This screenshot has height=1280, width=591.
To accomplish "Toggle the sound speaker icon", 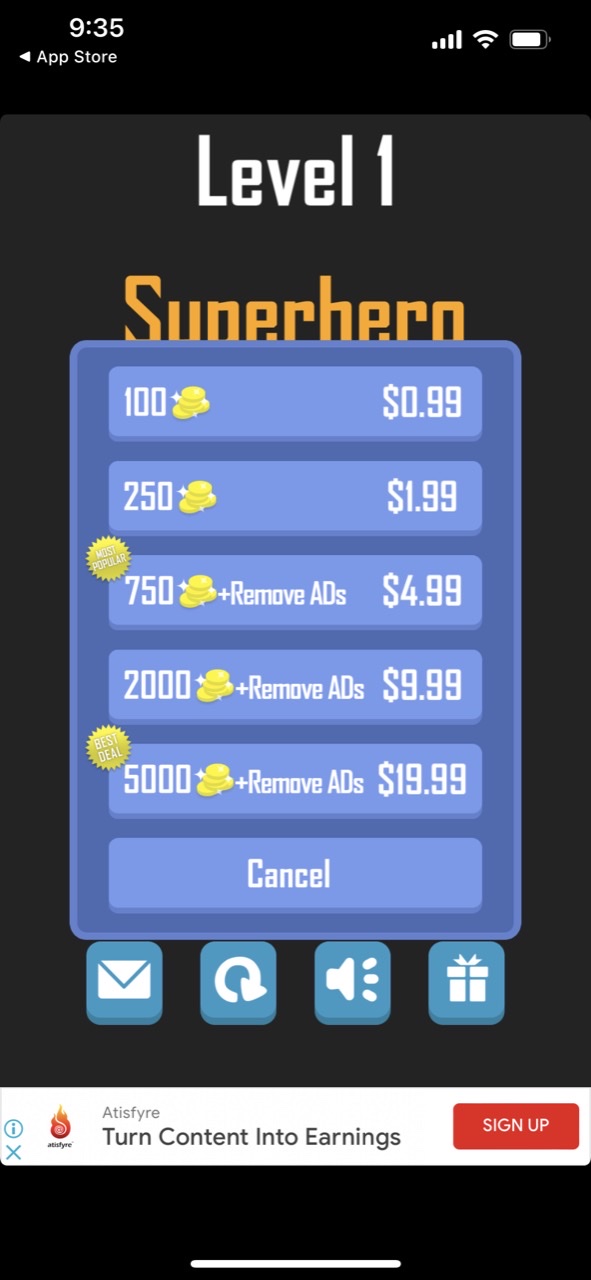I will click(x=352, y=982).
